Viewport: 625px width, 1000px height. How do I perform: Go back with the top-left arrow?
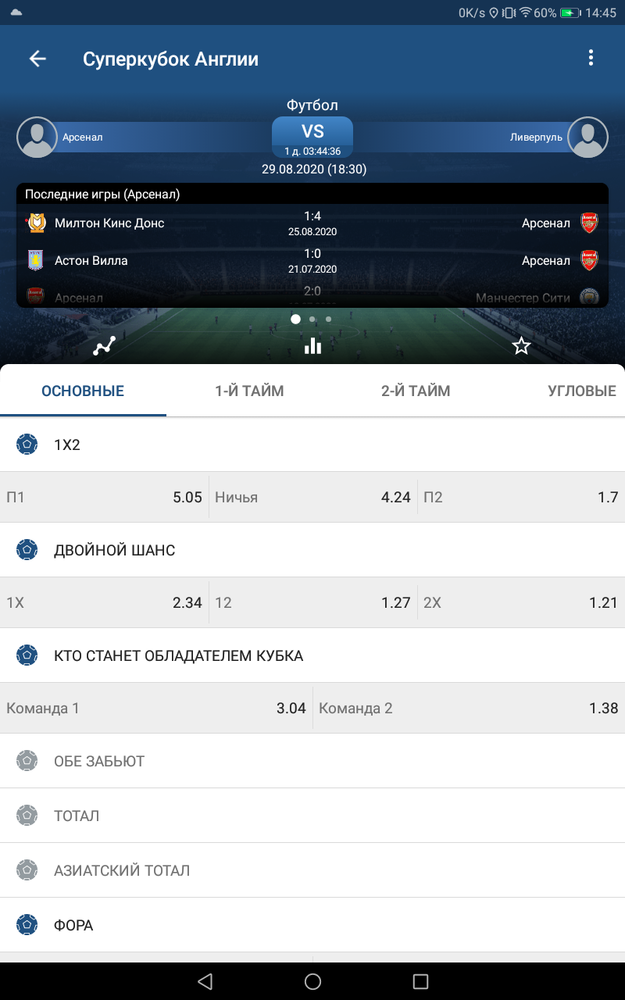click(38, 59)
